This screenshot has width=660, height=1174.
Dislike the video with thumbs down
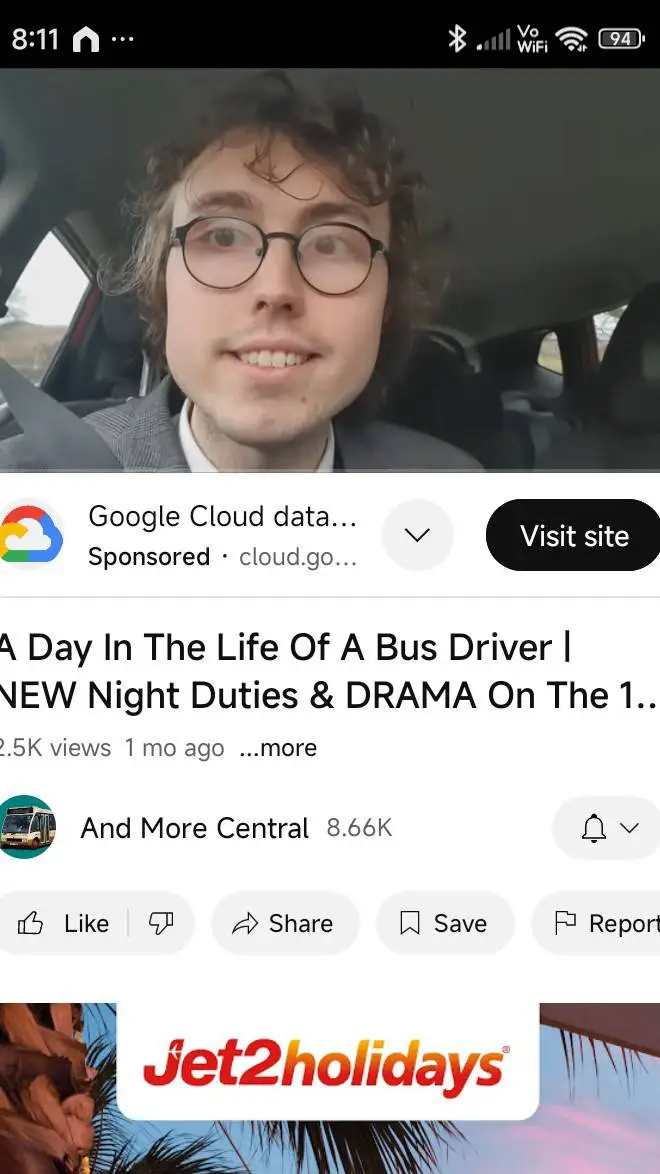[161, 924]
